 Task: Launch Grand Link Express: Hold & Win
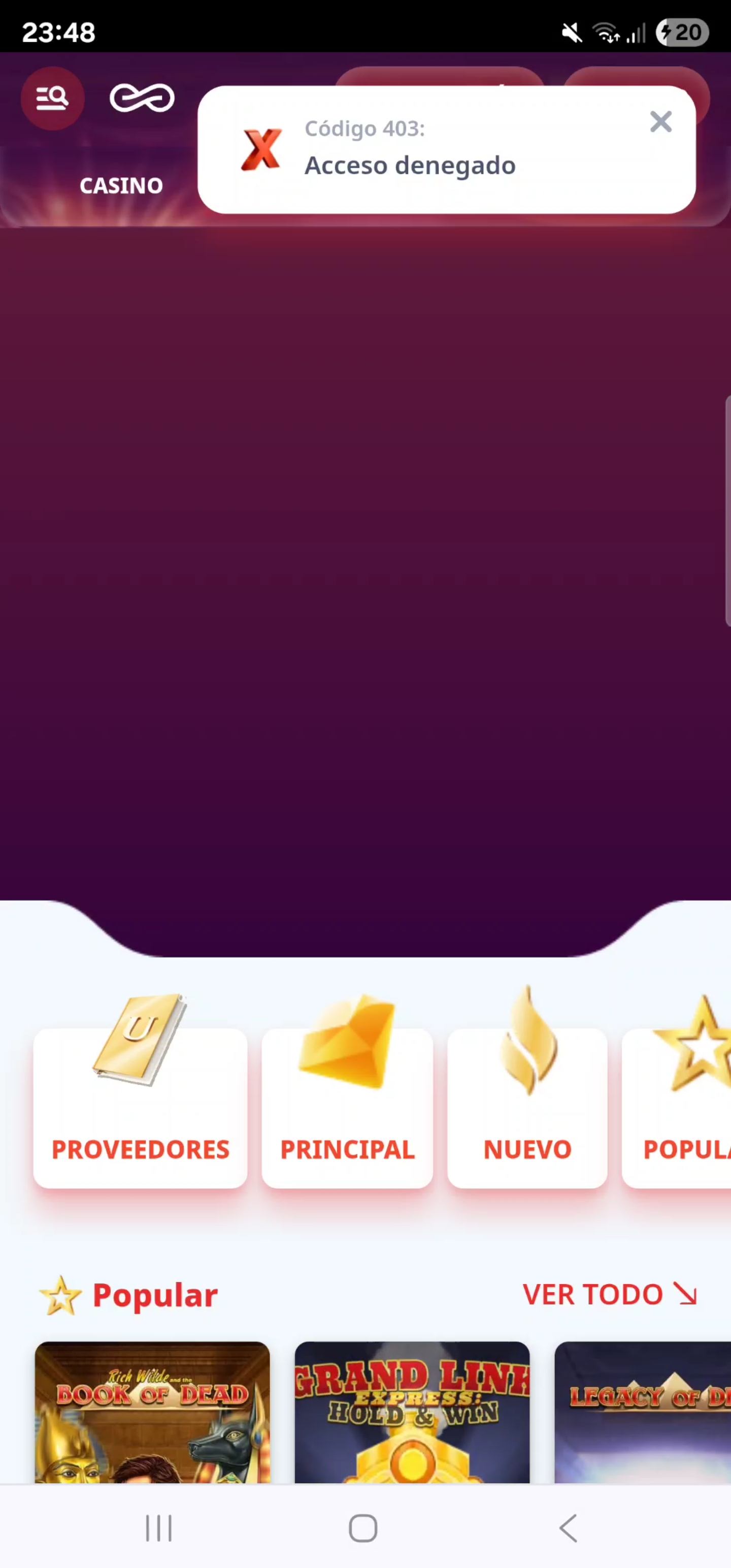(x=412, y=1412)
